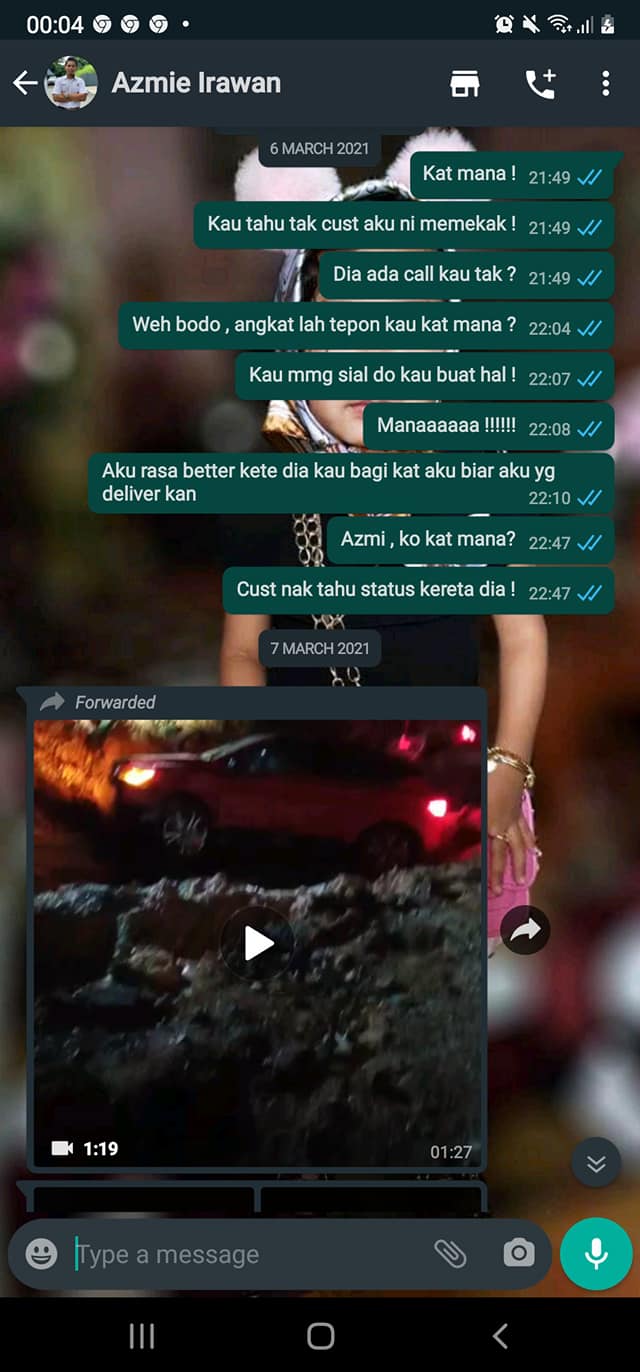Forward the video using the arrow icon
640x1372 pixels.
pos(525,931)
